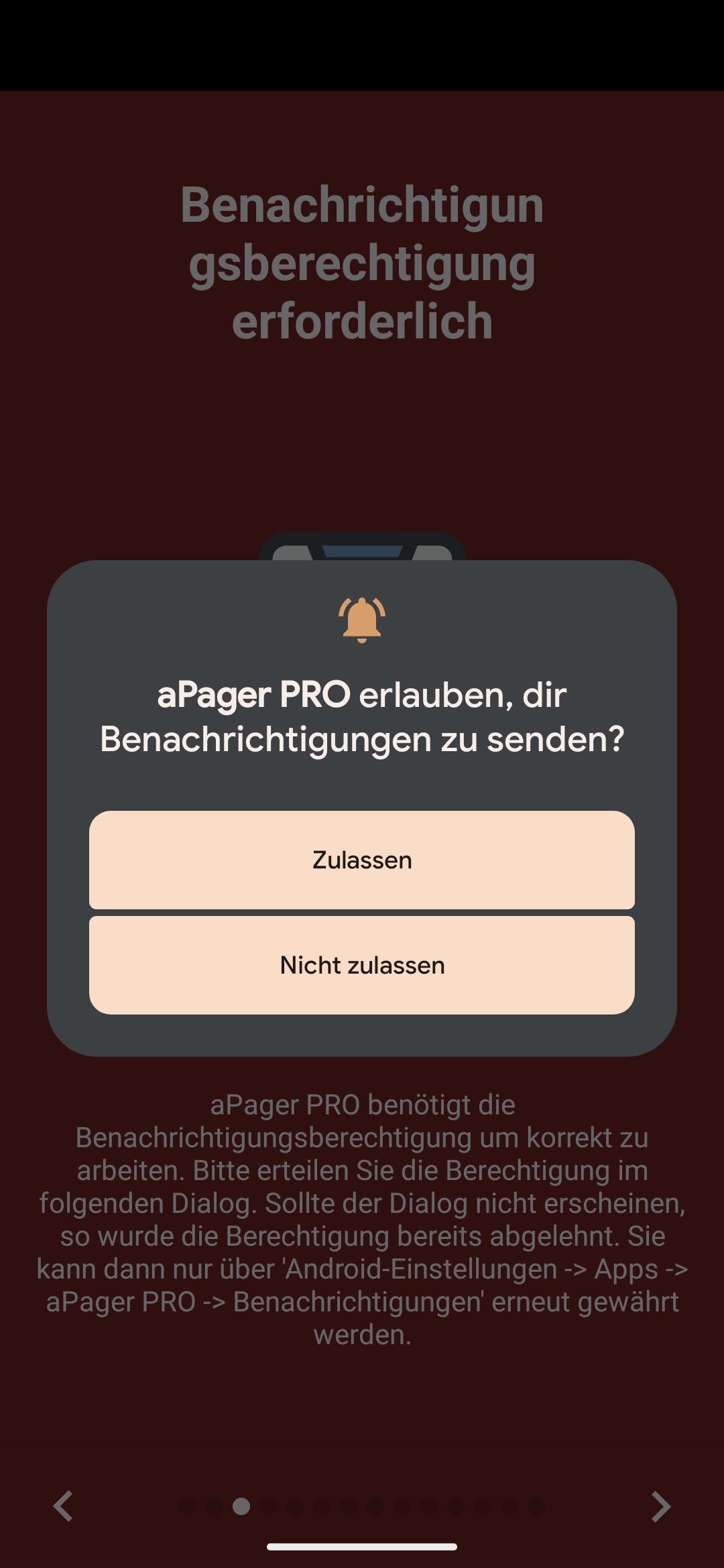Go to the next intro page arrow
The width and height of the screenshot is (724, 1568).
pyautogui.click(x=660, y=1506)
